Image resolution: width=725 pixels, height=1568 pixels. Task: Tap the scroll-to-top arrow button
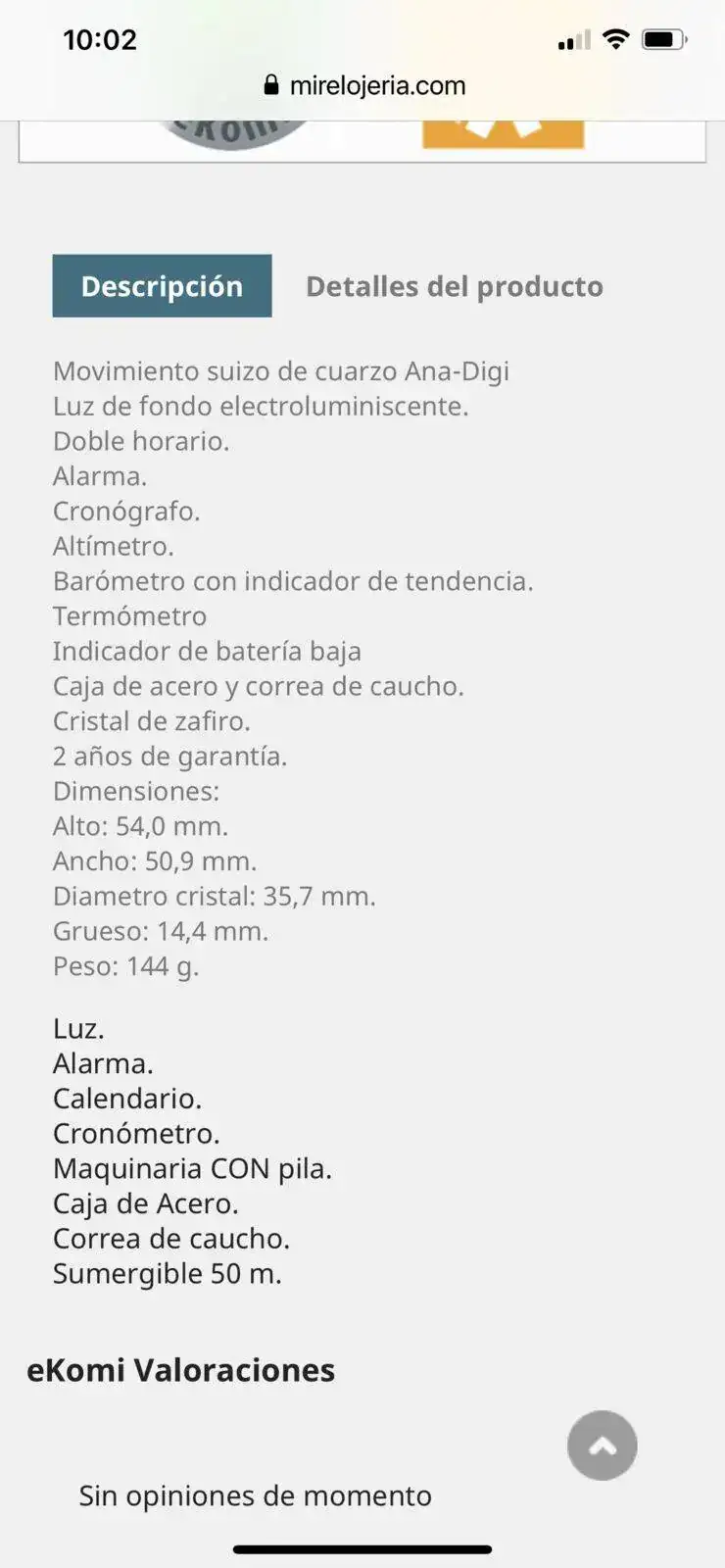(602, 1445)
